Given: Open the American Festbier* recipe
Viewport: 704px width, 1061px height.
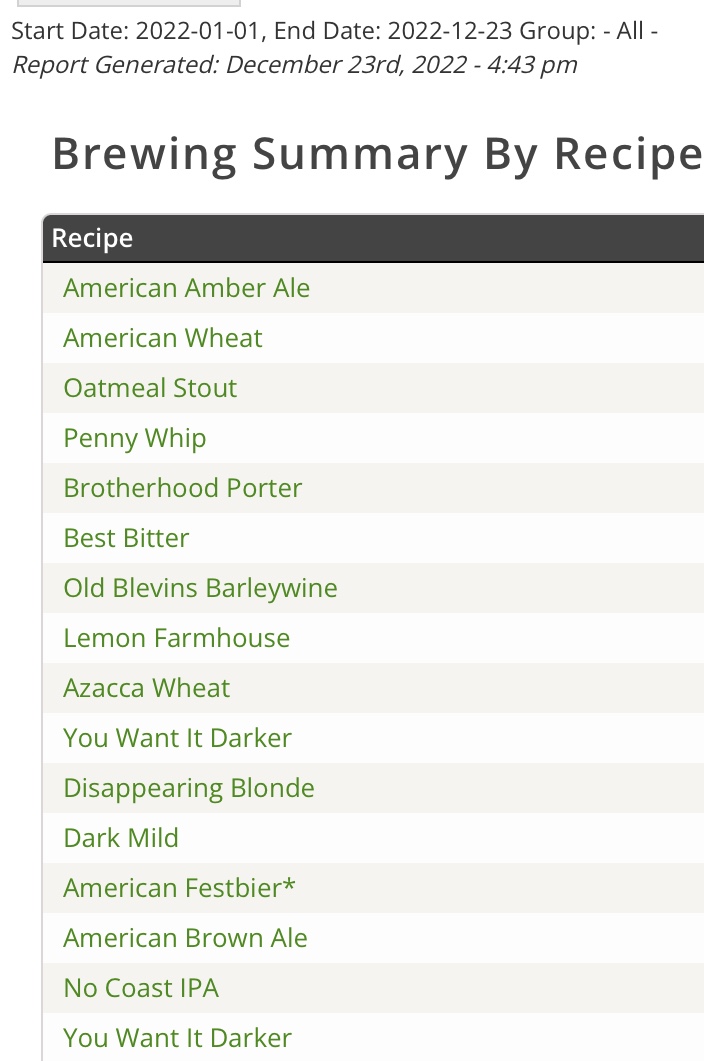Looking at the screenshot, I should coord(179,888).
